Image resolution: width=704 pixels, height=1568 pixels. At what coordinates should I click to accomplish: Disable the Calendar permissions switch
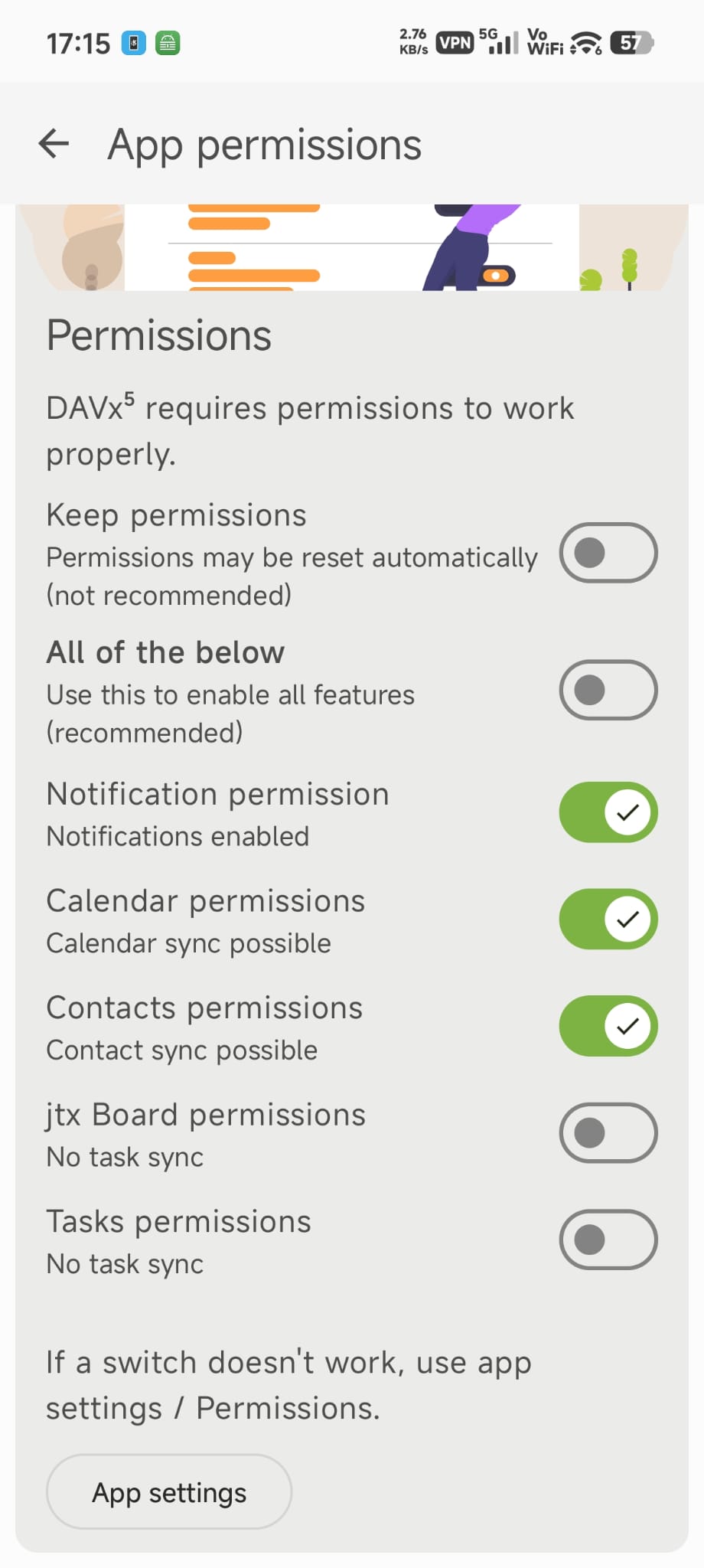point(608,919)
